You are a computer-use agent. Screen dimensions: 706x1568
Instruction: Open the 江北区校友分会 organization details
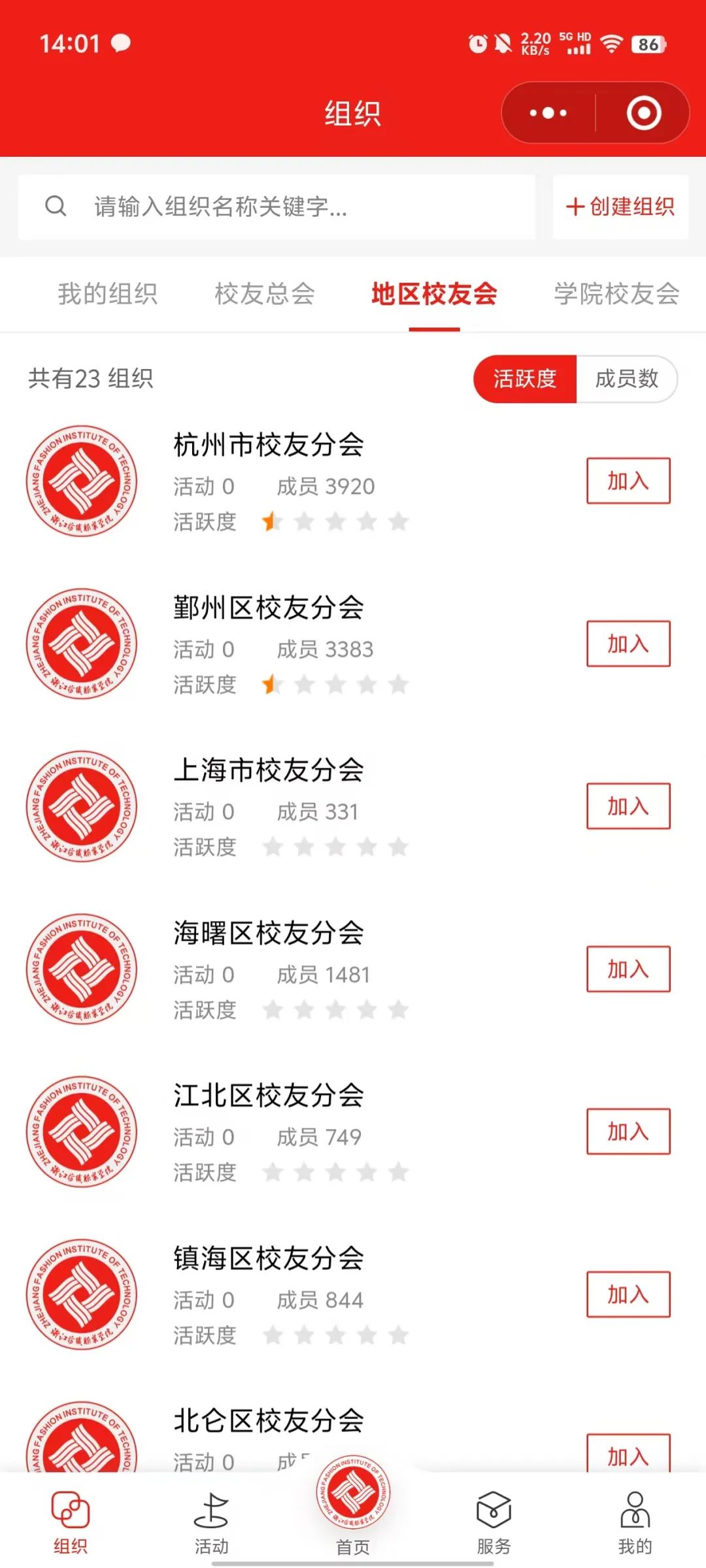(269, 1096)
